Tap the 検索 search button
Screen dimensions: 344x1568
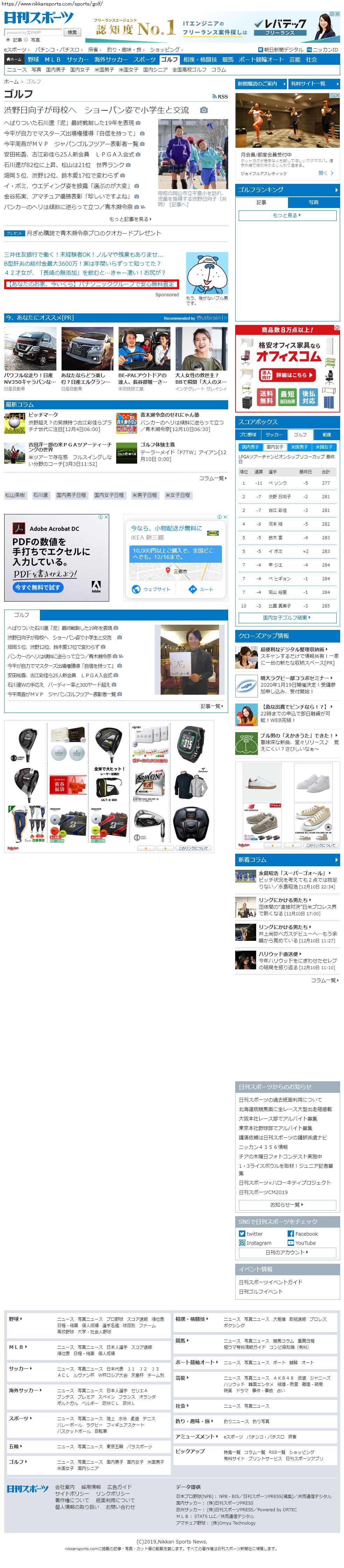coord(72,32)
